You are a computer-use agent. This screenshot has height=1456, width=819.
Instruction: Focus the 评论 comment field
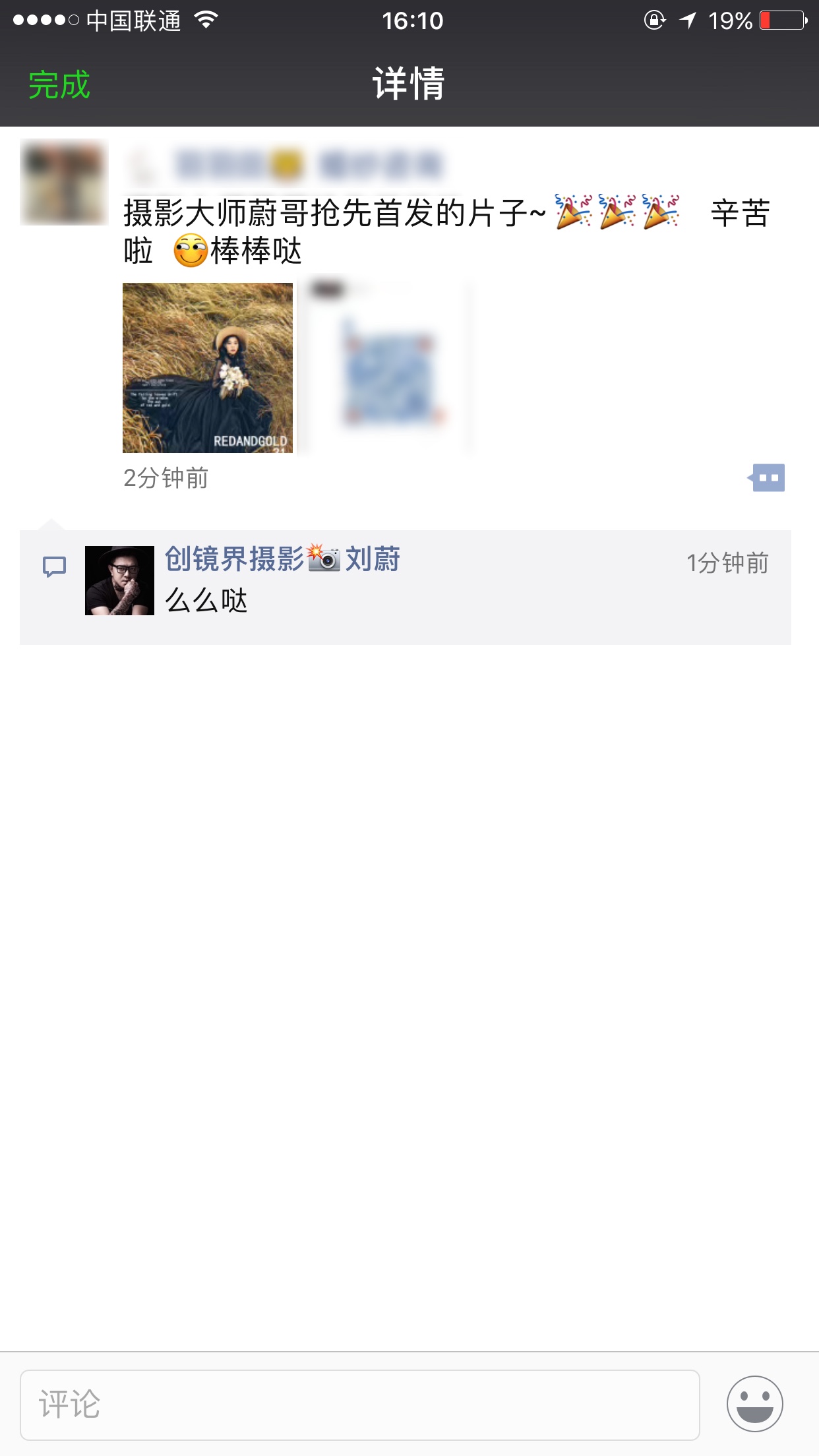pos(360,1405)
